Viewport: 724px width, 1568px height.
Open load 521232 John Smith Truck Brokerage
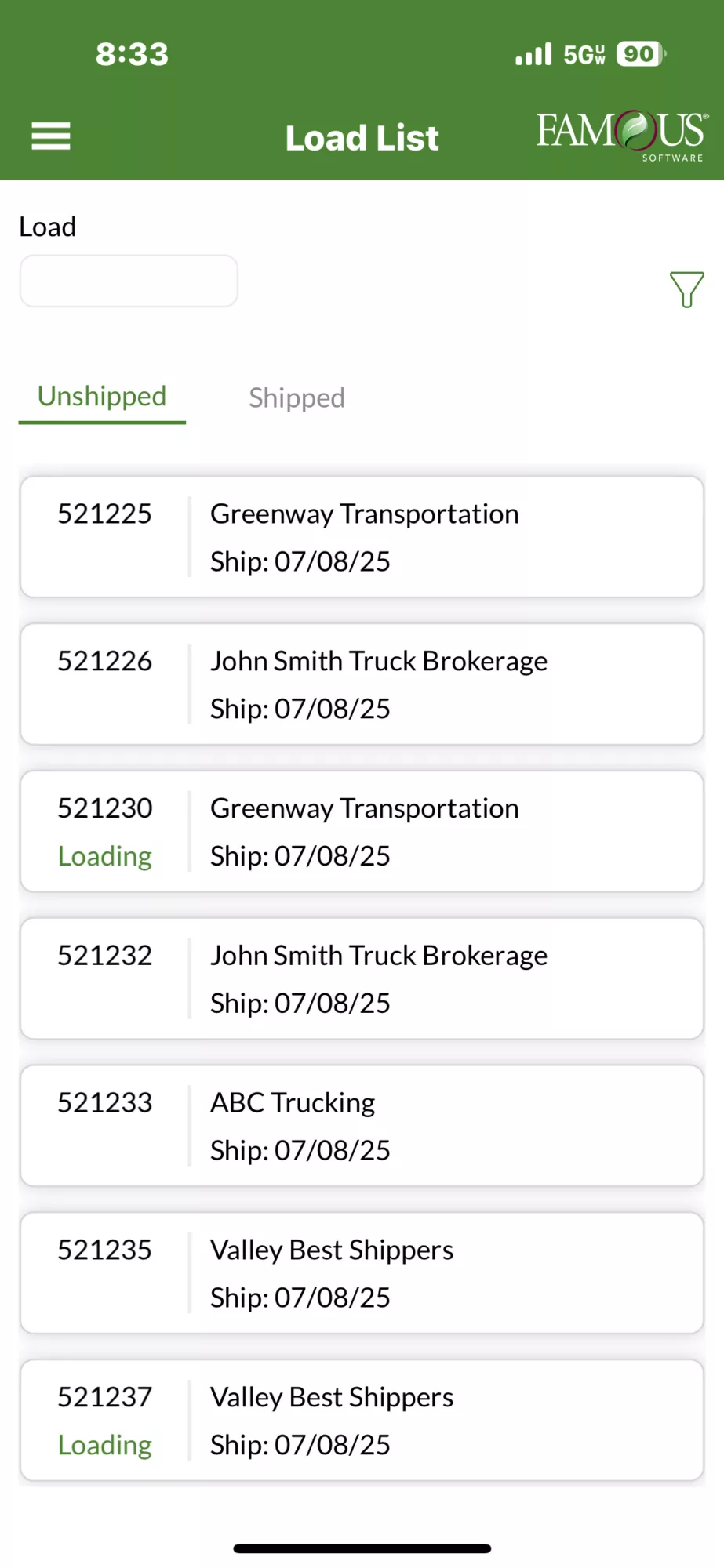pos(362,979)
